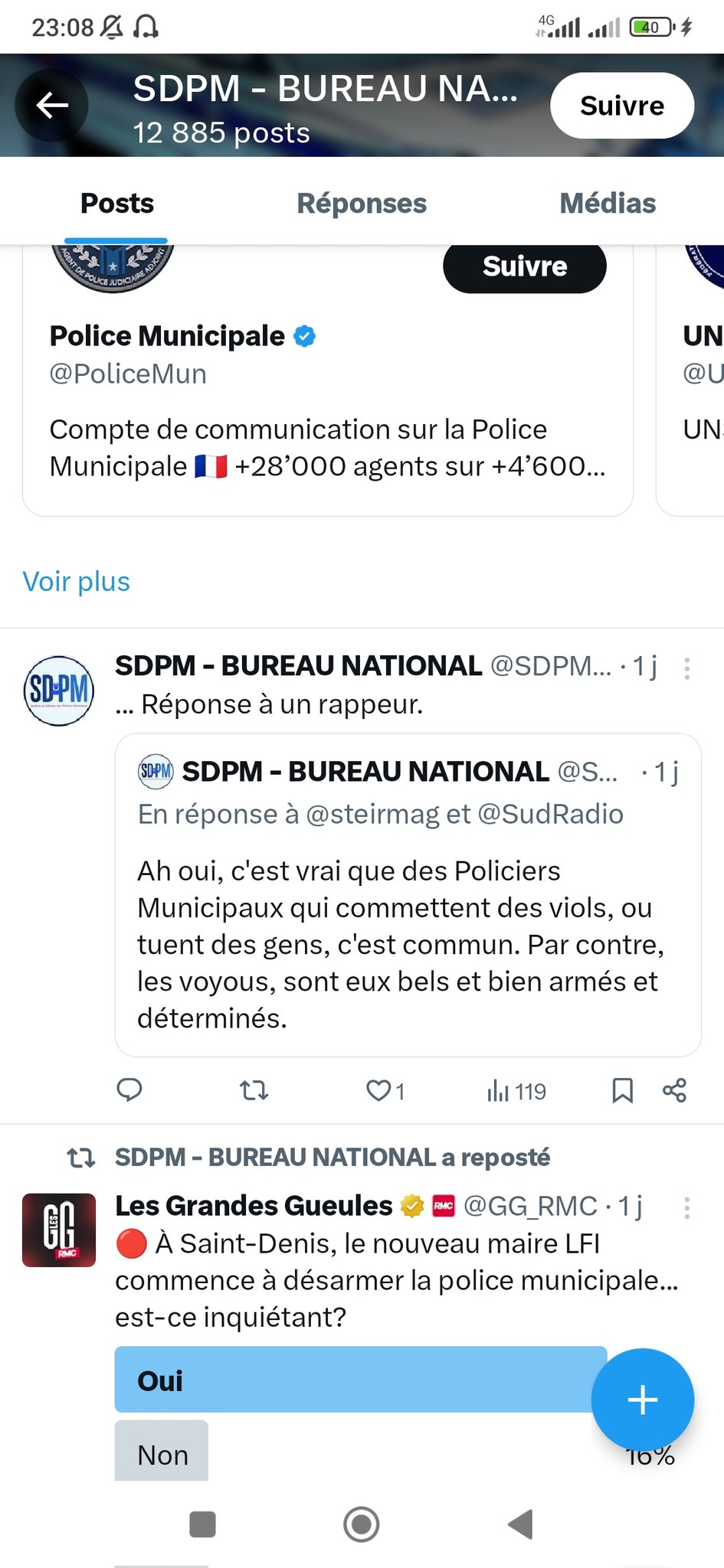Viewport: 724px width, 1568px height.
Task: Share the Réponse à un rappeur post
Action: tap(674, 1089)
